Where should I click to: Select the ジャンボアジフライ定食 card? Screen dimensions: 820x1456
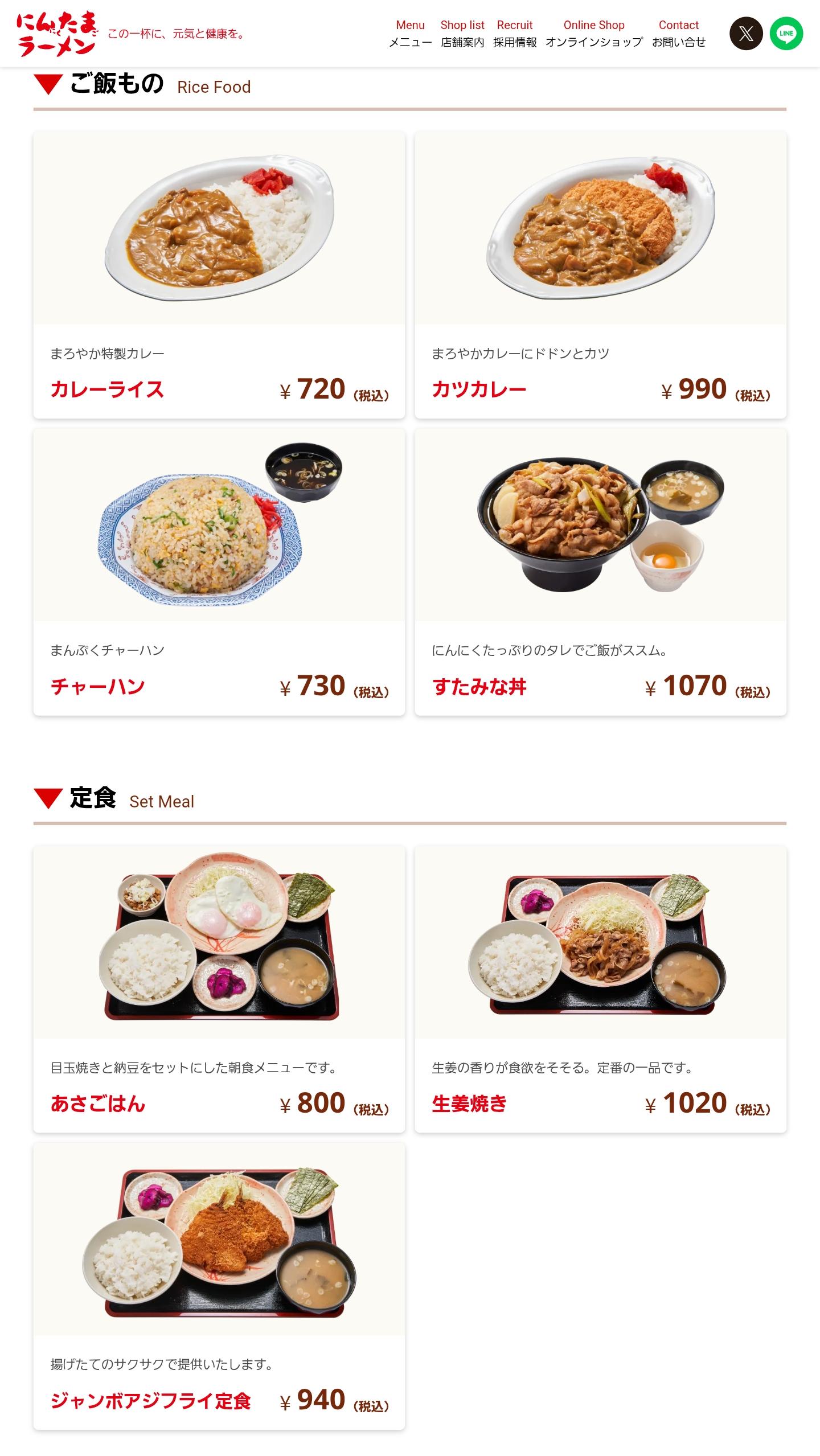219,1286
